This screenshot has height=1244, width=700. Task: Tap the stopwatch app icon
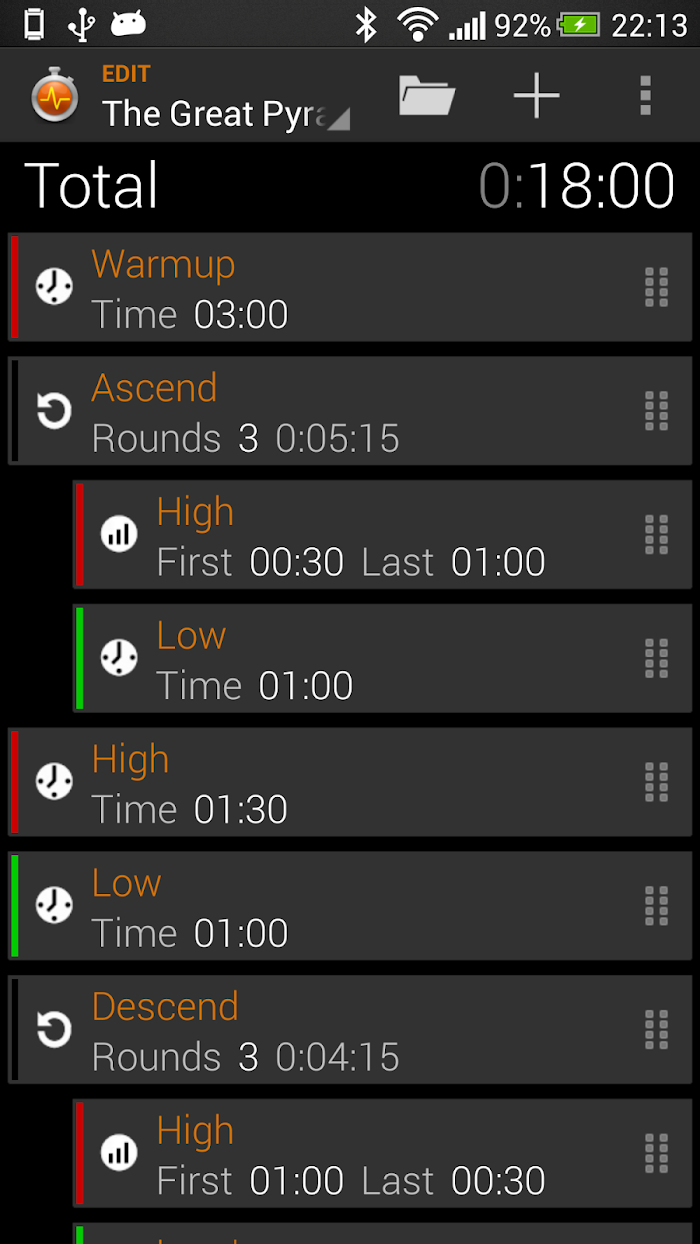click(54, 98)
